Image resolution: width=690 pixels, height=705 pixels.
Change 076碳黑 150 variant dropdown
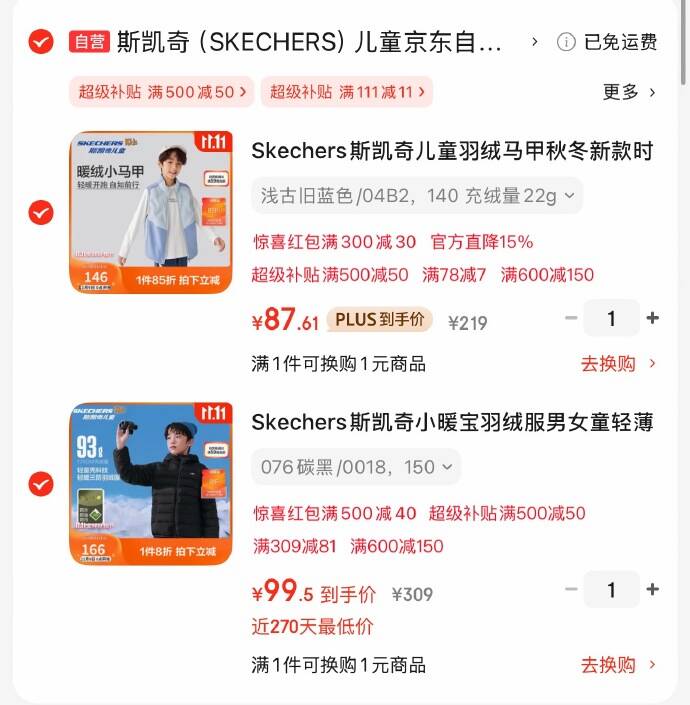[x=355, y=466]
